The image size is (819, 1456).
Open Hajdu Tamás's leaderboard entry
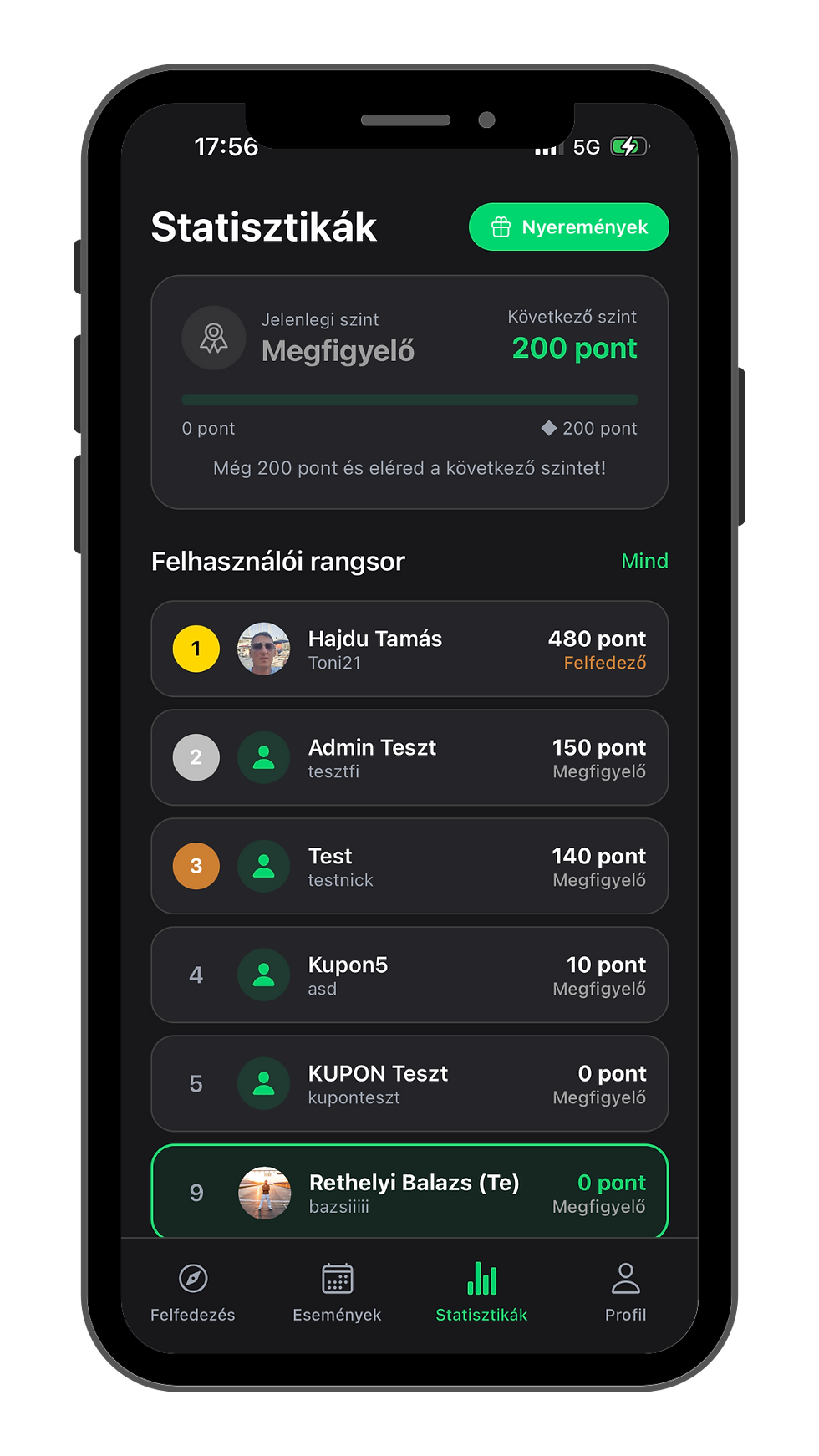[409, 649]
